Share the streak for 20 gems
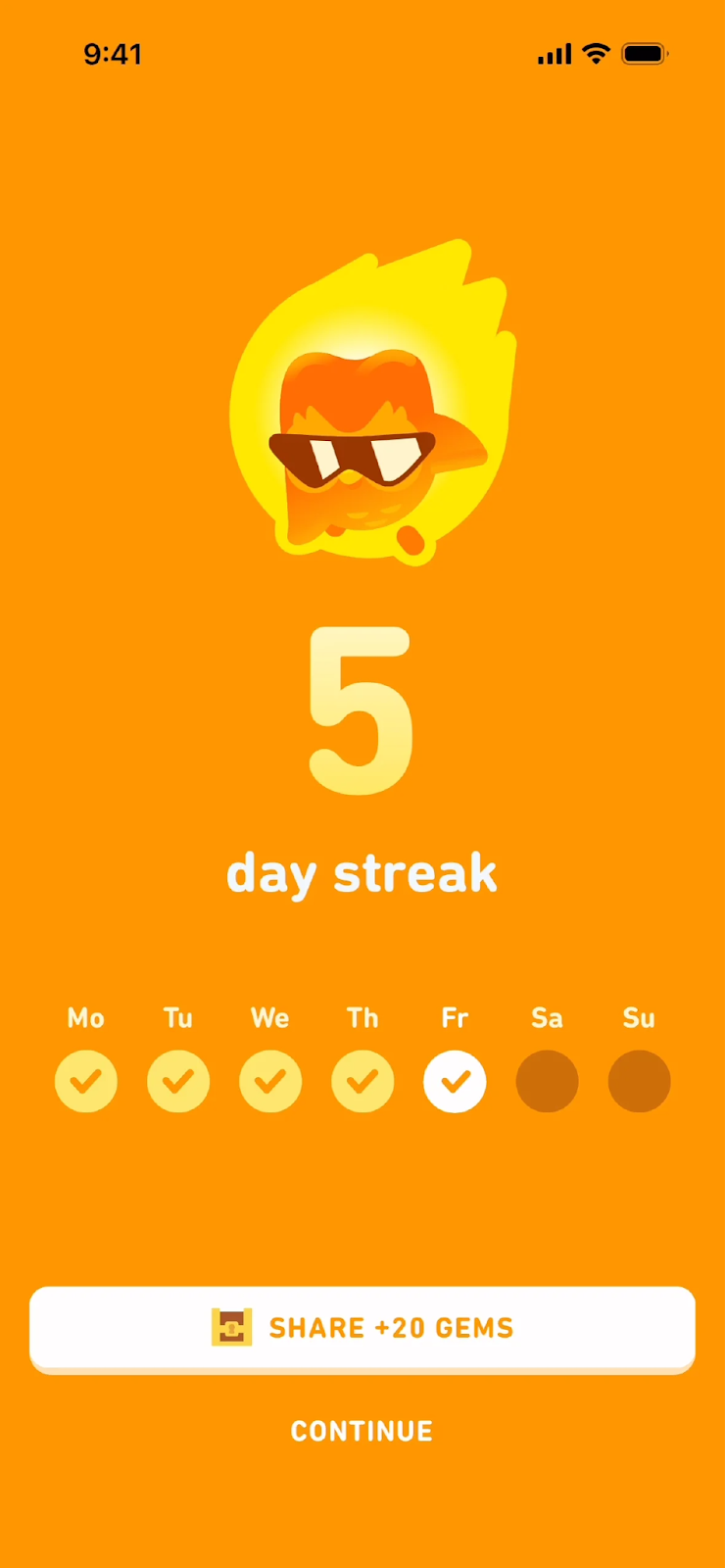 coord(362,1328)
